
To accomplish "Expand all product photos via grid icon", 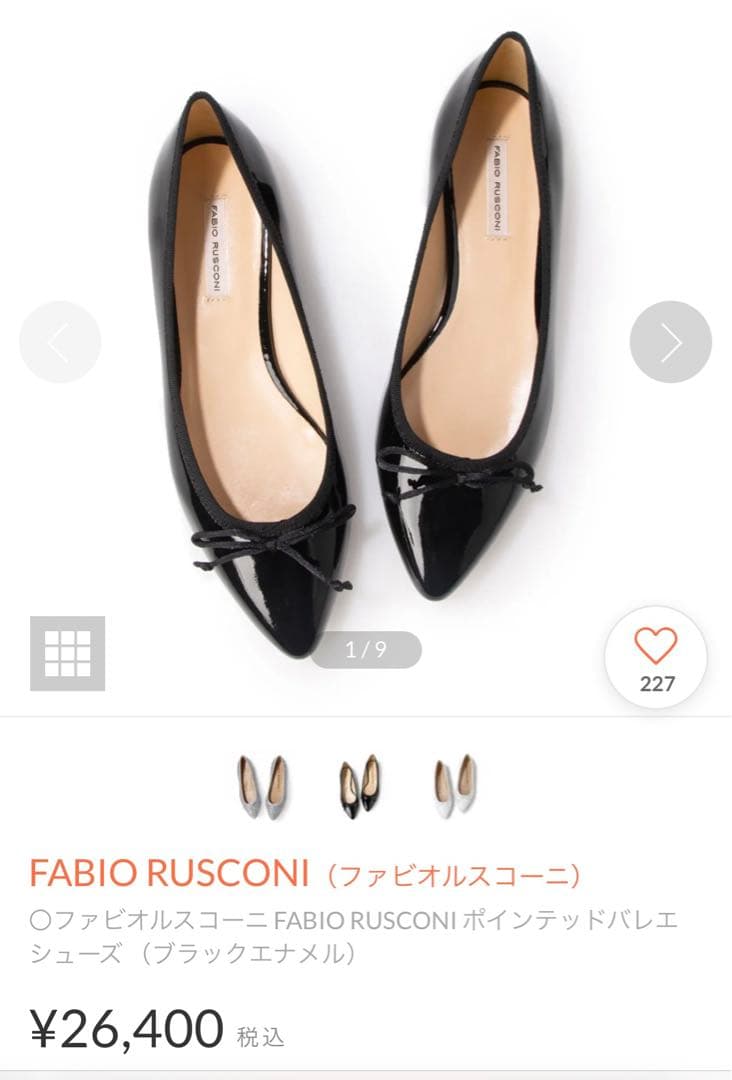I will pos(68,651).
